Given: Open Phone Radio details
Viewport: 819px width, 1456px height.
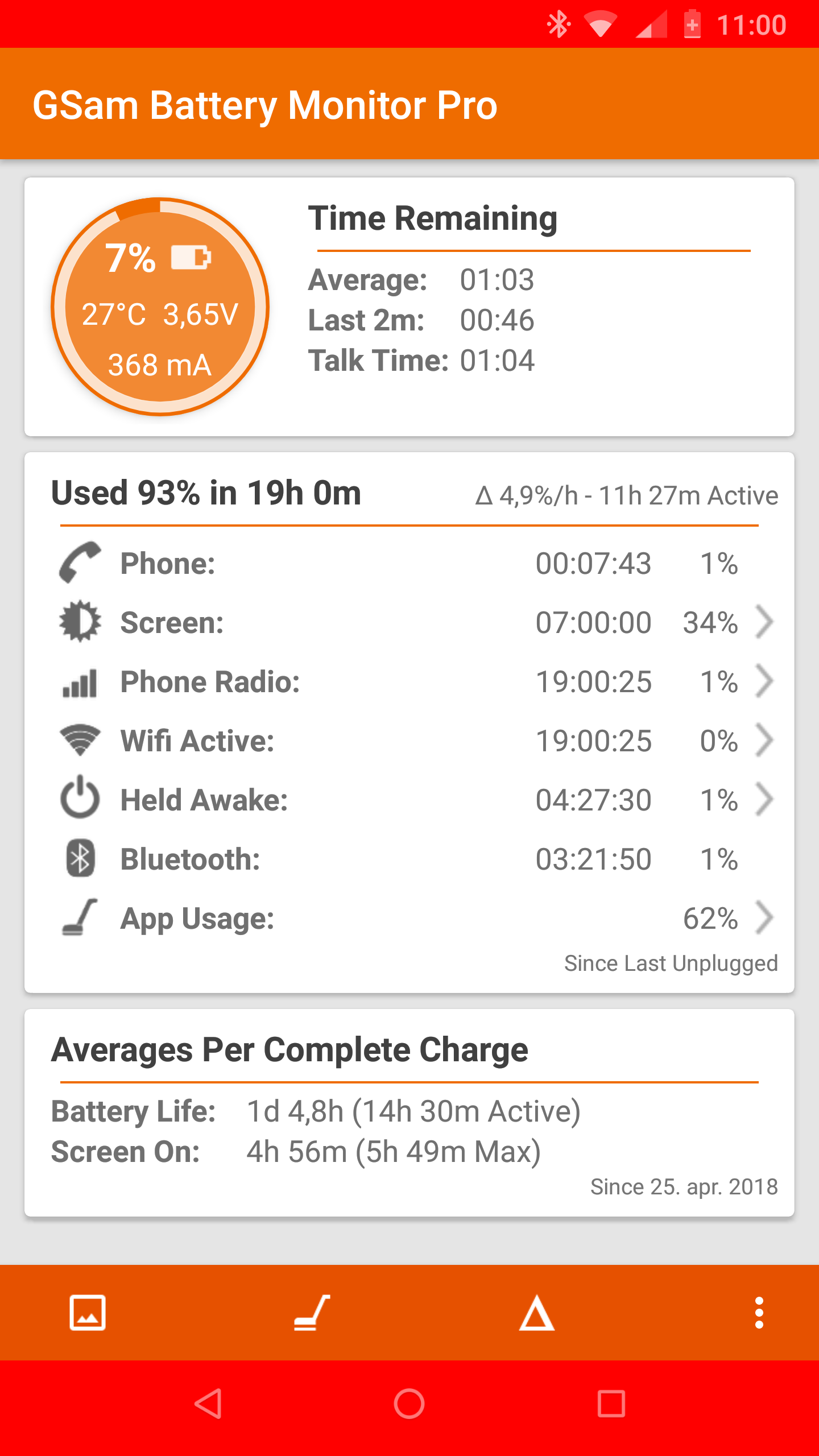Looking at the screenshot, I should pyautogui.click(x=409, y=681).
